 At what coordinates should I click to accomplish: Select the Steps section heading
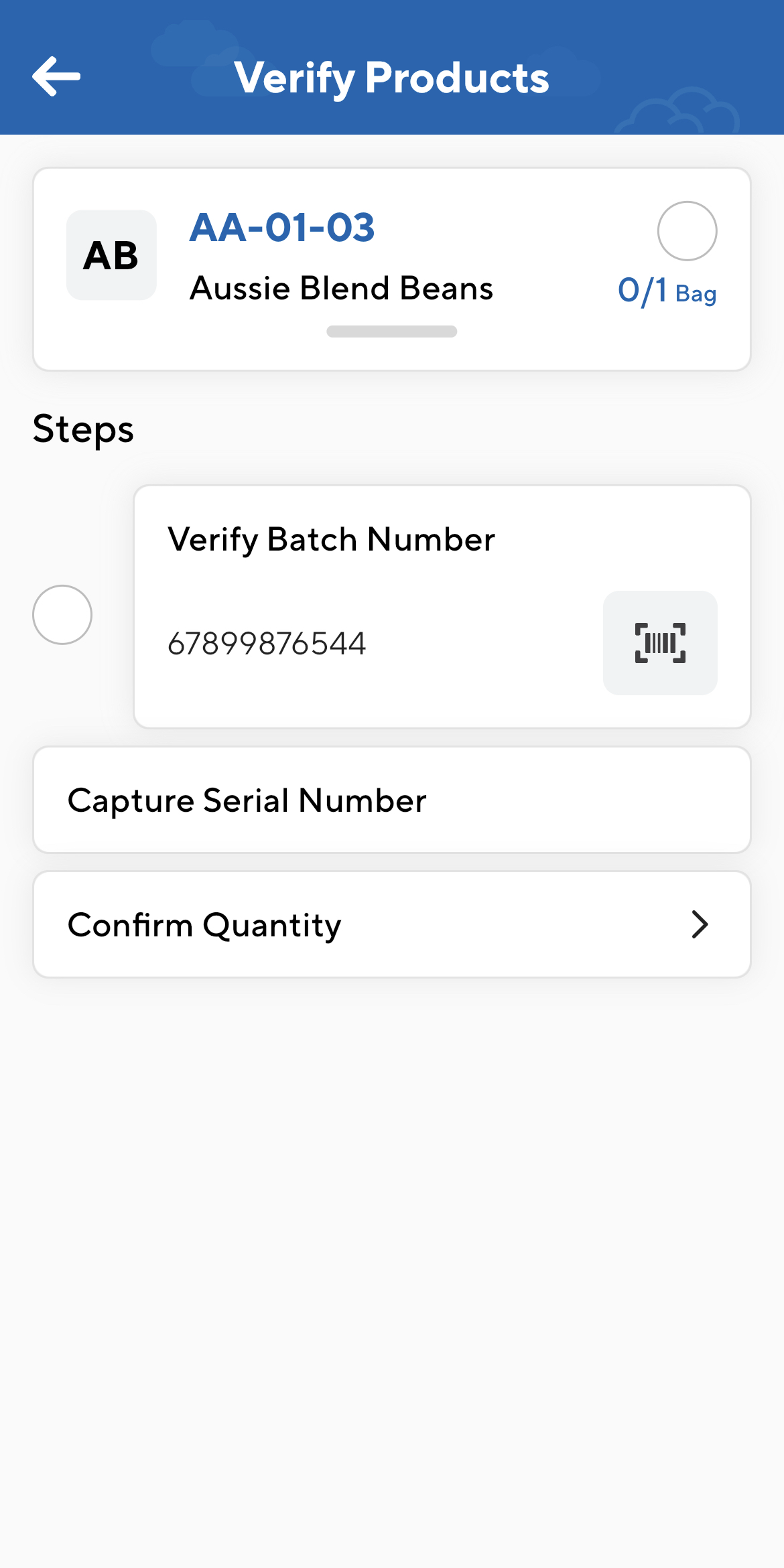pyautogui.click(x=82, y=429)
